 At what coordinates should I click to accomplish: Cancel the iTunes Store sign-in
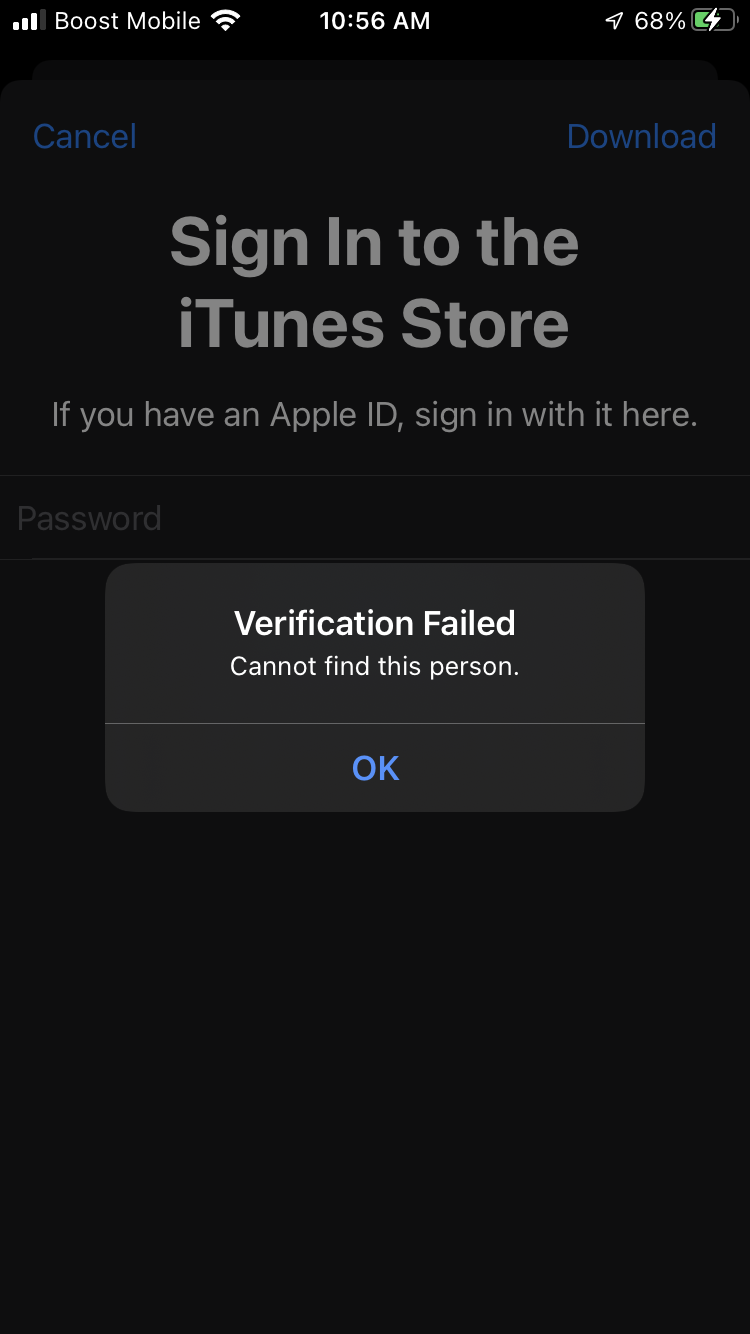85,136
